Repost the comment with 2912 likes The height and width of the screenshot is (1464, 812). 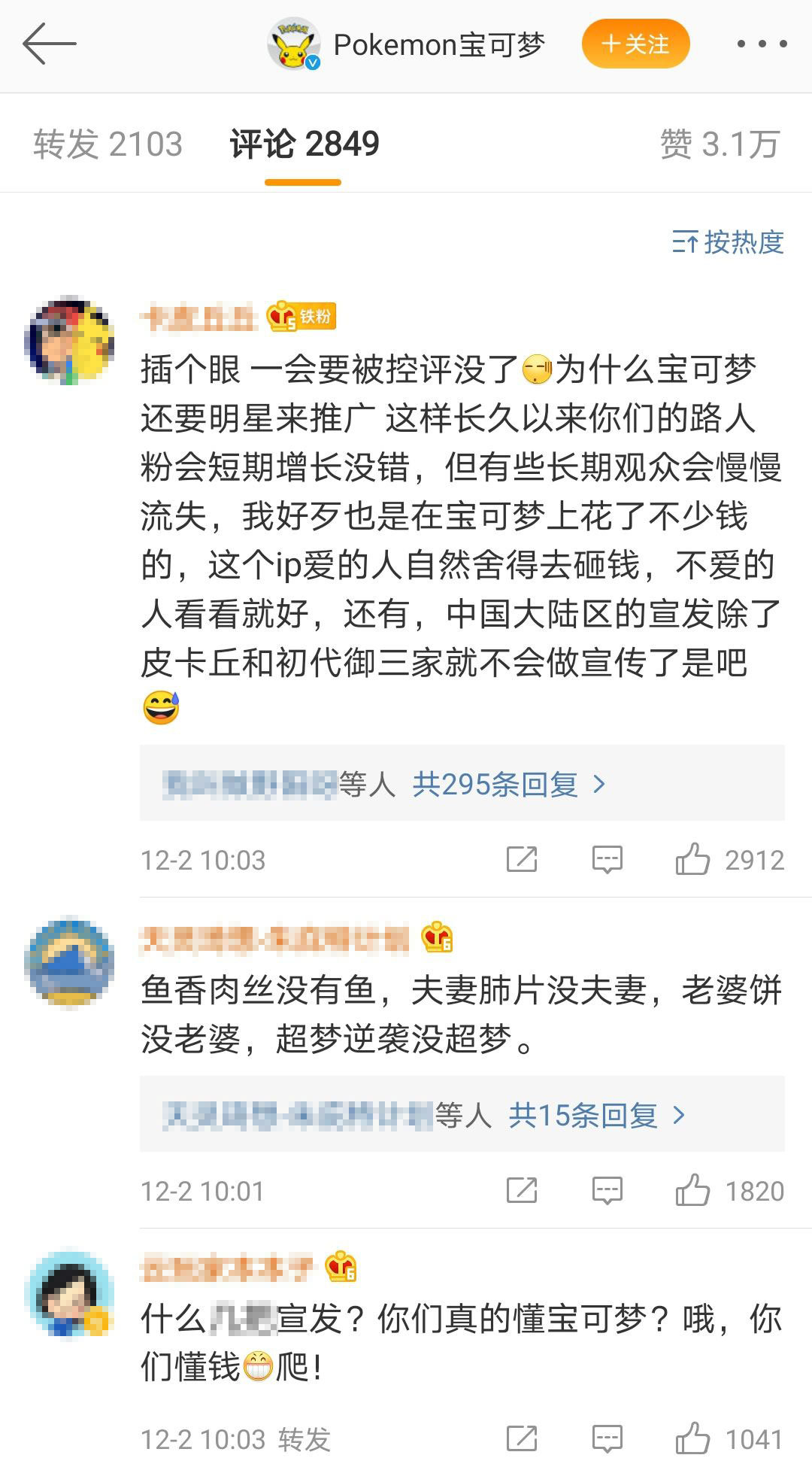522,859
